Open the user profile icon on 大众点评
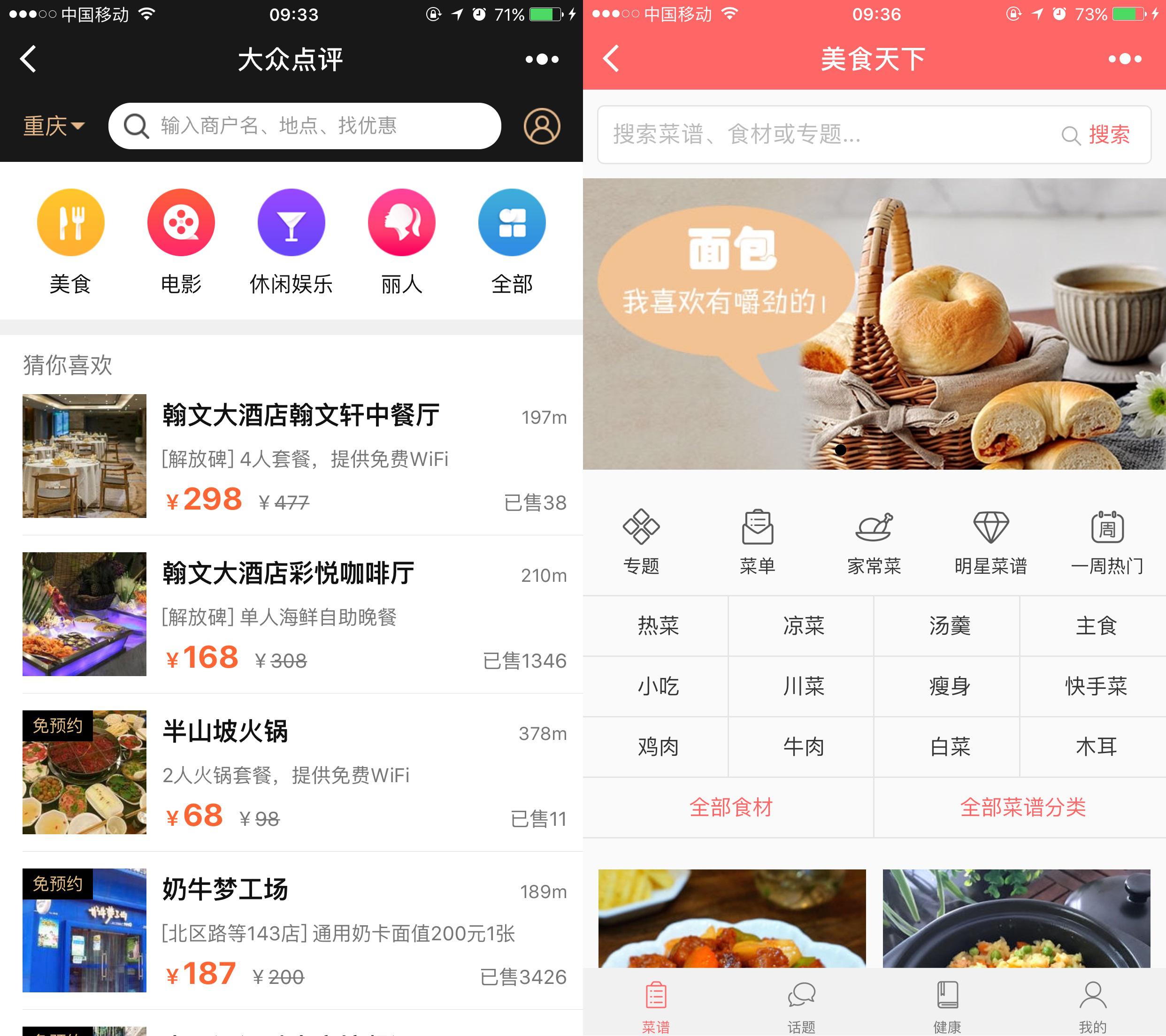The height and width of the screenshot is (1036, 1166). 541,126
